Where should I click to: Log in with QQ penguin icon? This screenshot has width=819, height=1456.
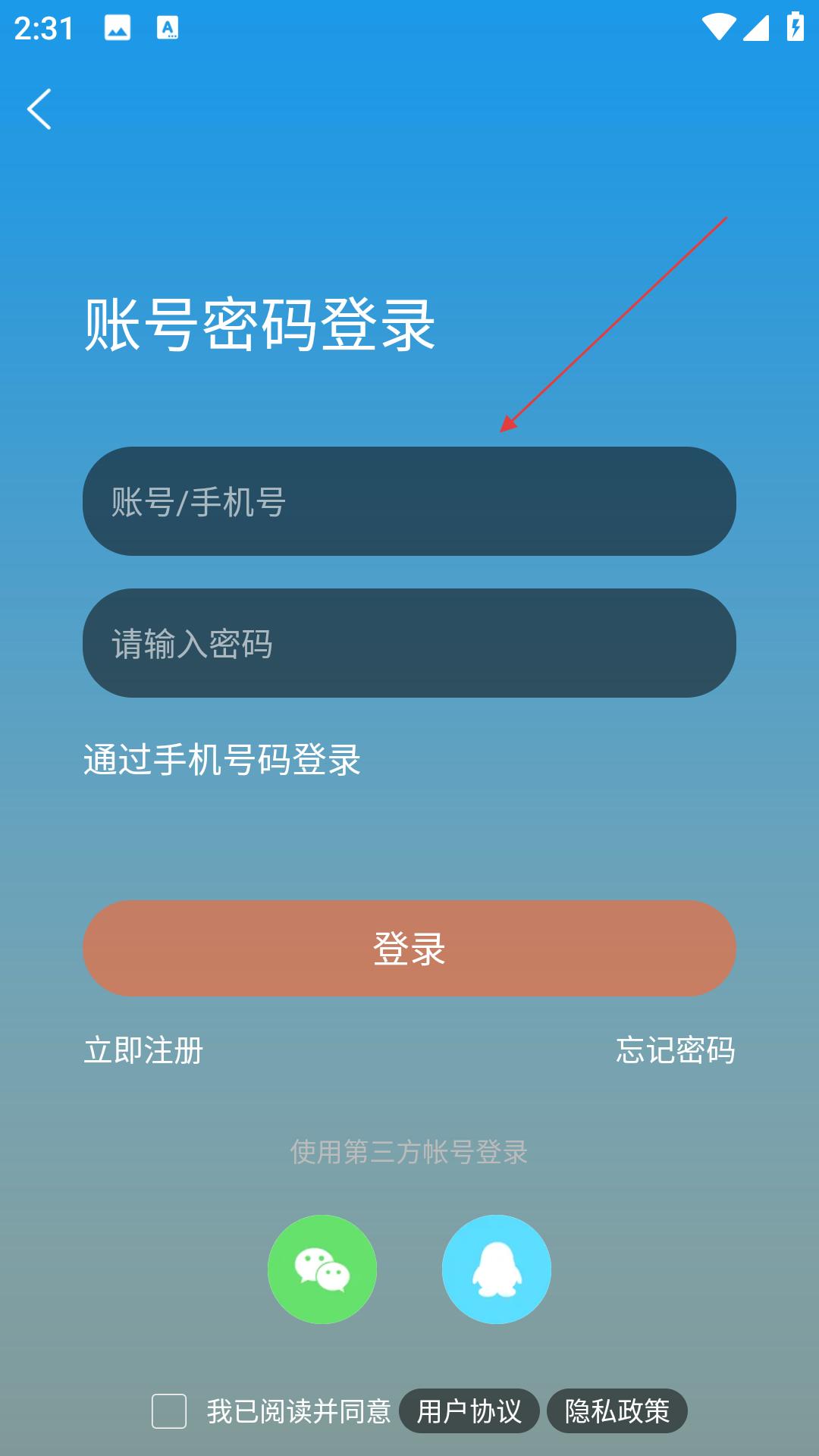coord(497,1269)
